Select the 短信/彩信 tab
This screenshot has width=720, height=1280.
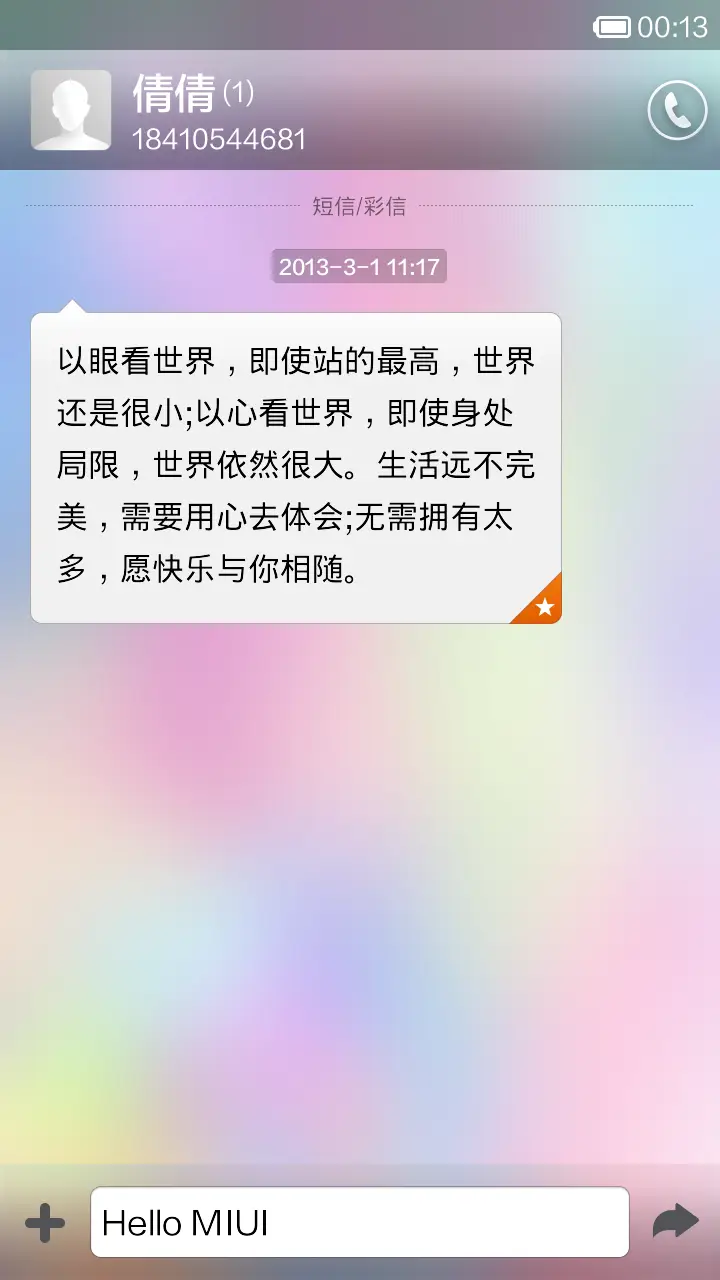(360, 207)
